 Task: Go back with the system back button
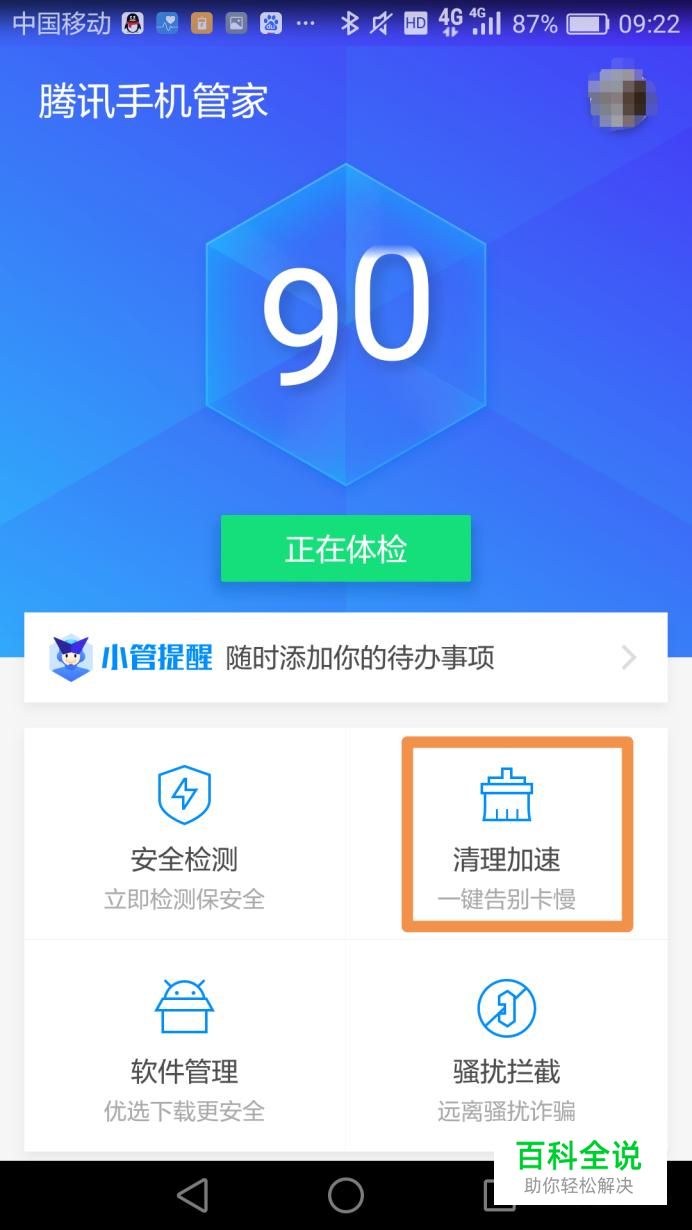pos(192,1195)
